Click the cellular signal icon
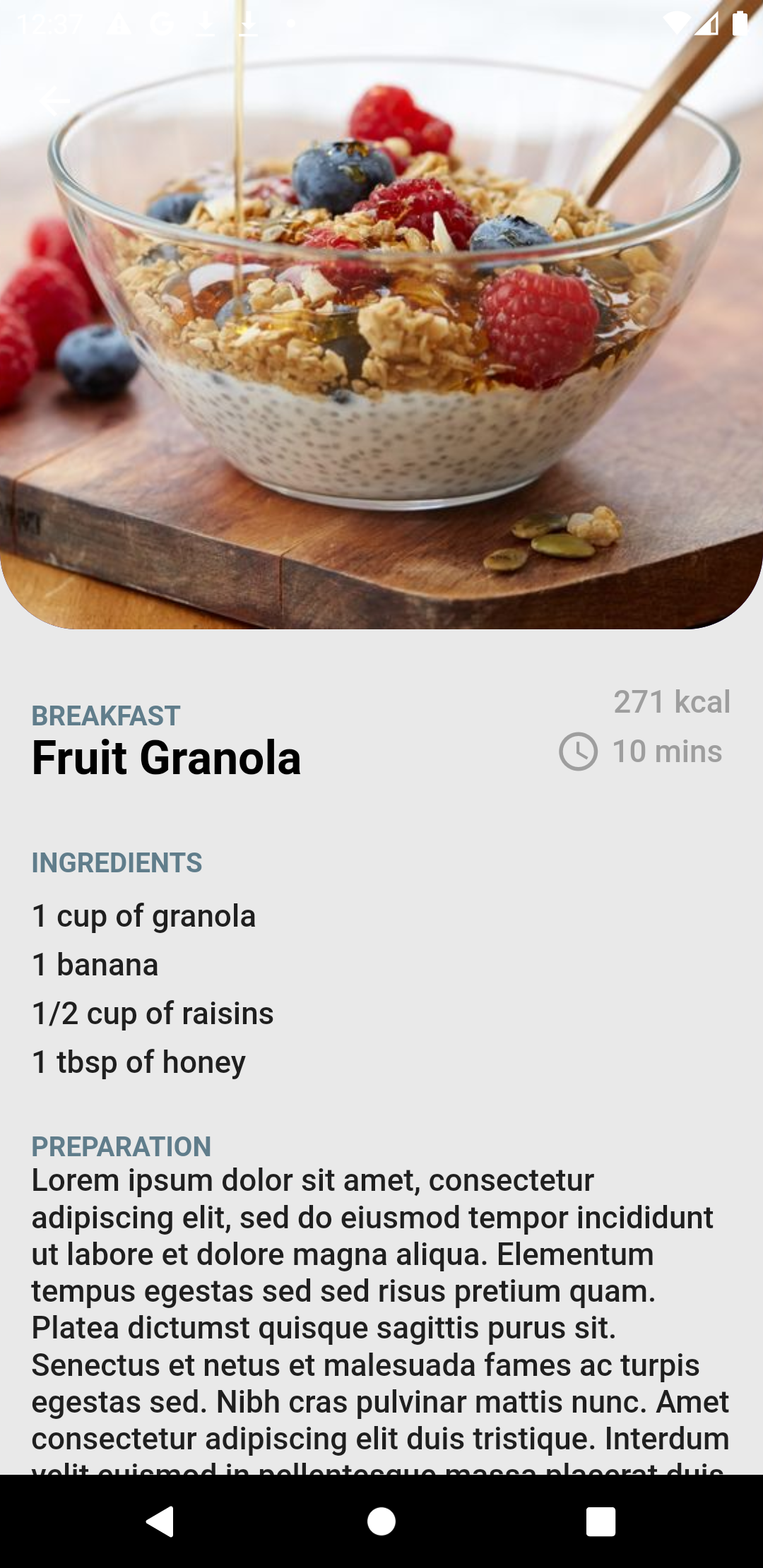The height and width of the screenshot is (1568, 763). [x=707, y=23]
